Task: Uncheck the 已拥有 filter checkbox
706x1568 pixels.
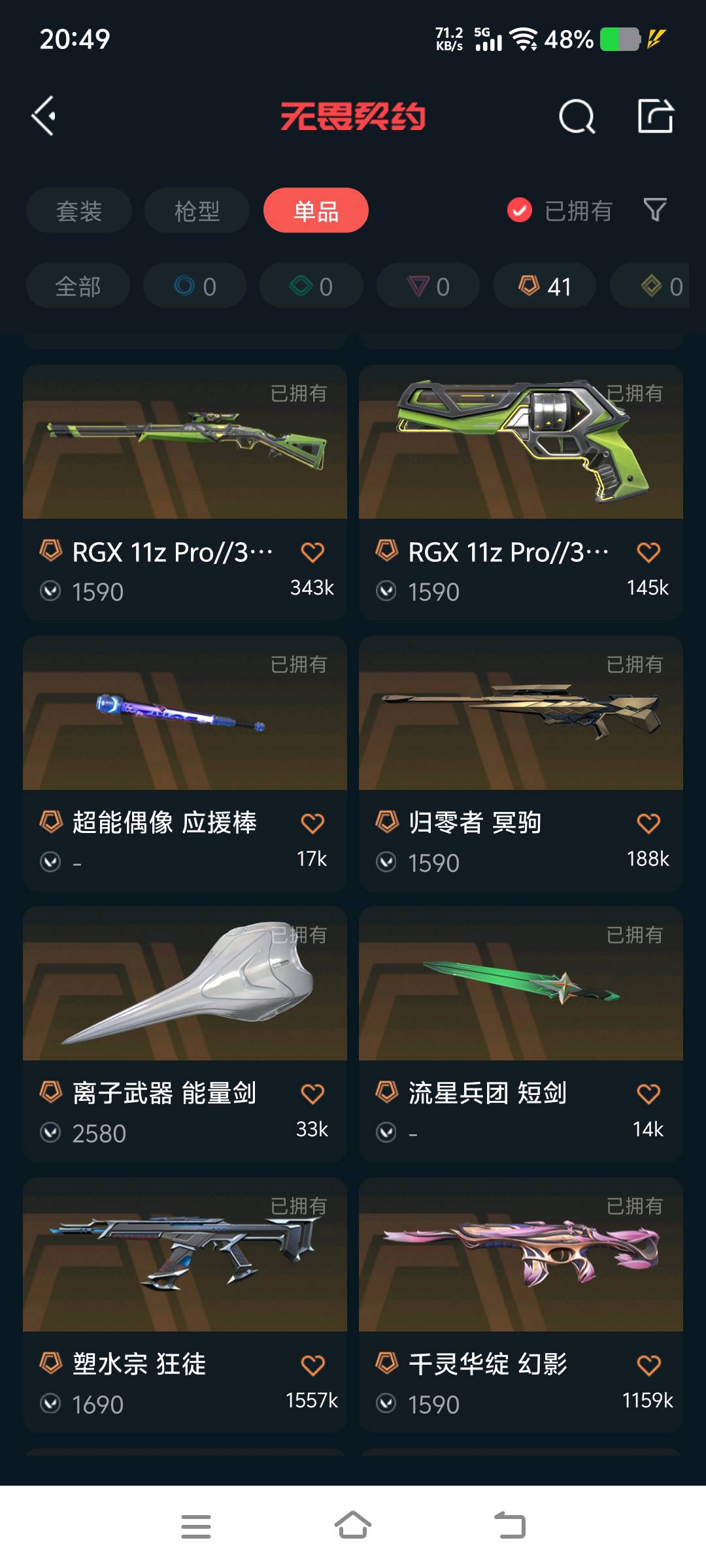Action: (520, 210)
